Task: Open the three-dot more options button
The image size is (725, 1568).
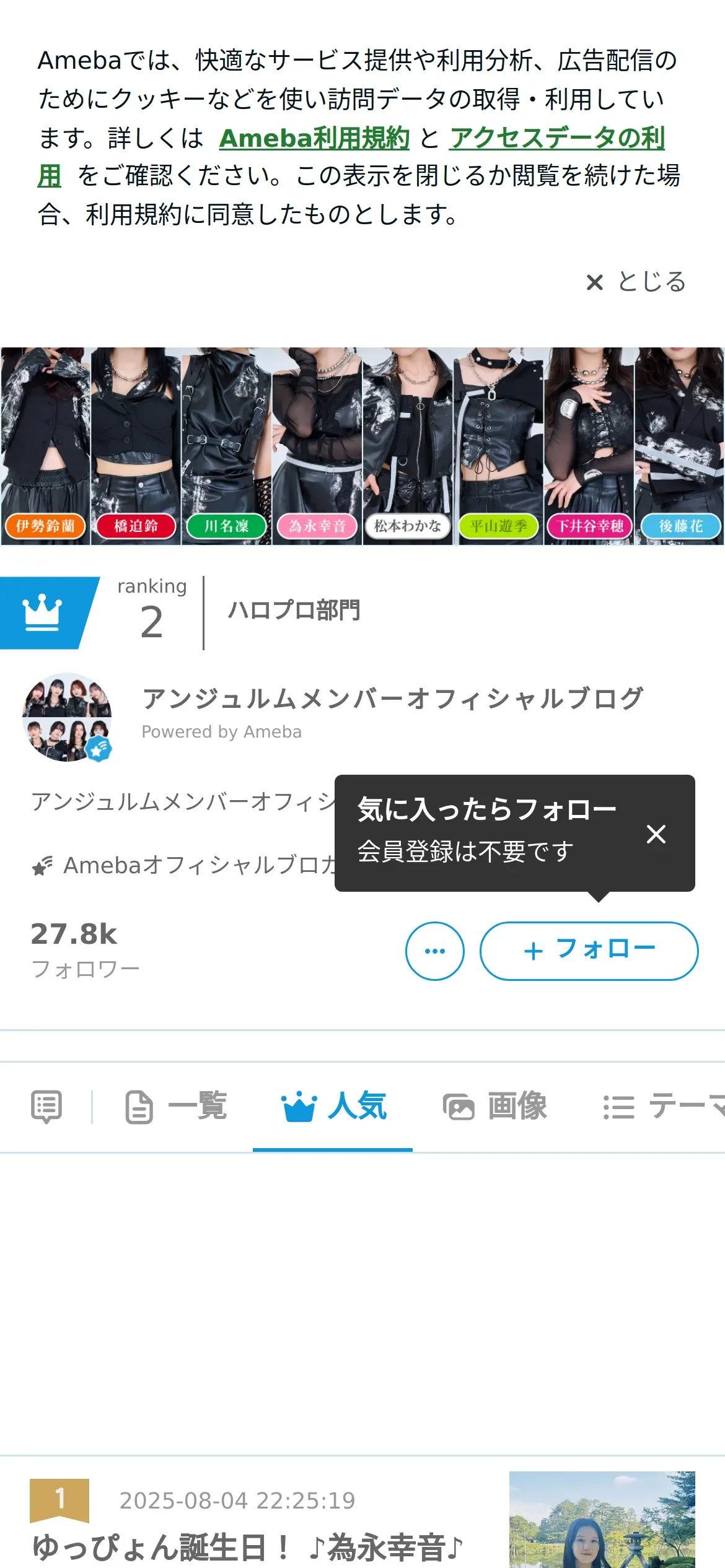Action: [434, 951]
